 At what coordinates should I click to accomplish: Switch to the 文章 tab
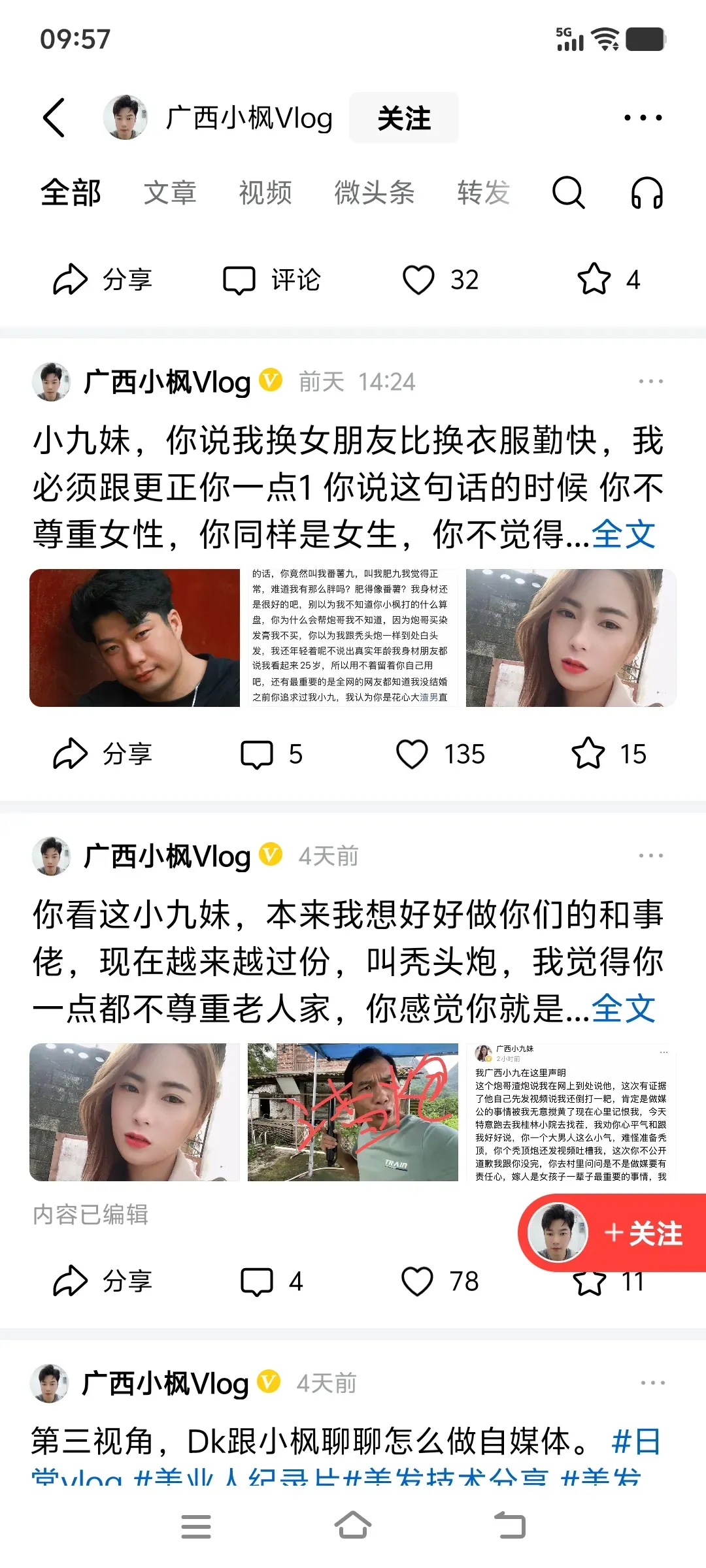point(170,193)
